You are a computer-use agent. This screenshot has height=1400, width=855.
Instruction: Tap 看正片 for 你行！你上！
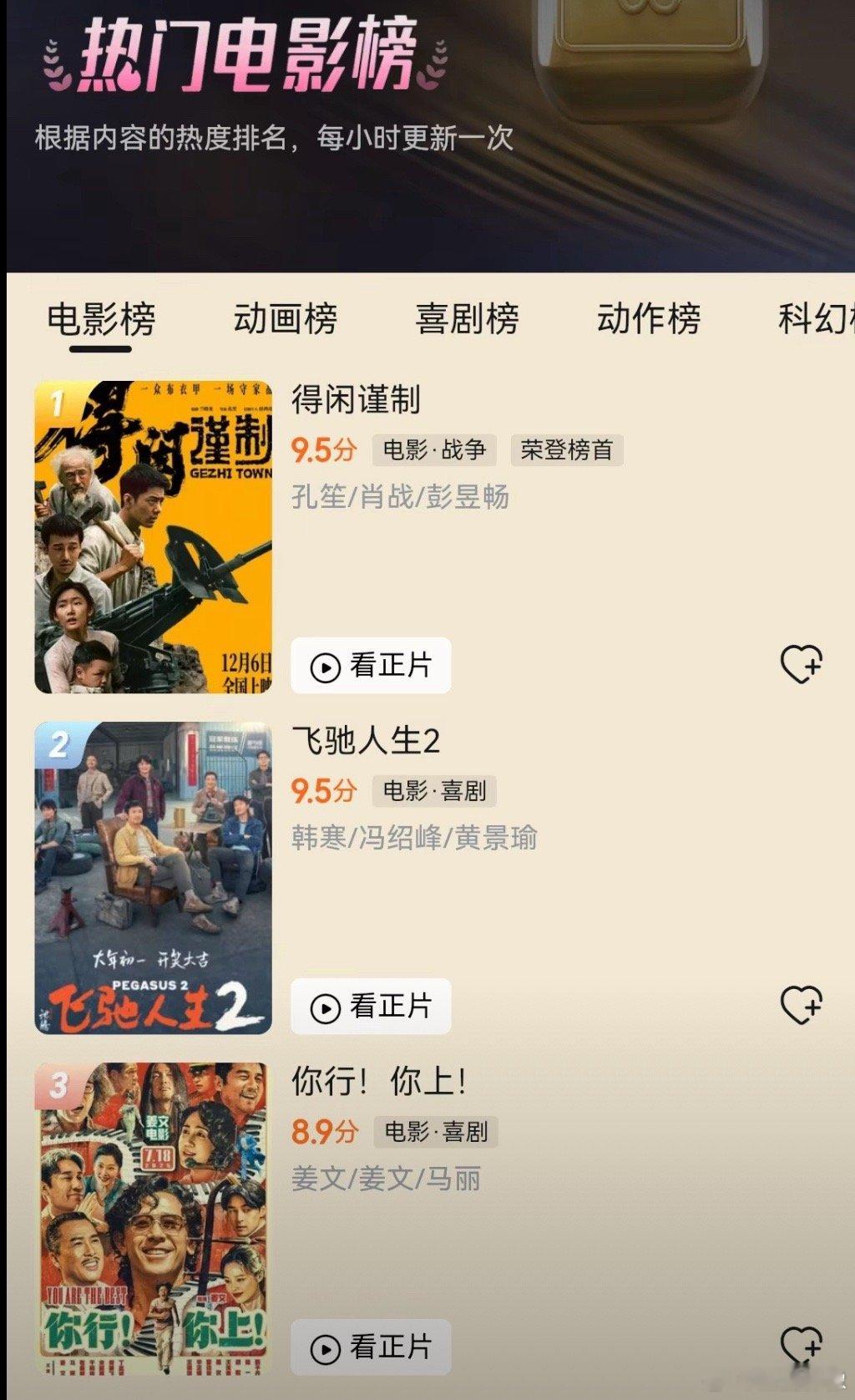[371, 1347]
